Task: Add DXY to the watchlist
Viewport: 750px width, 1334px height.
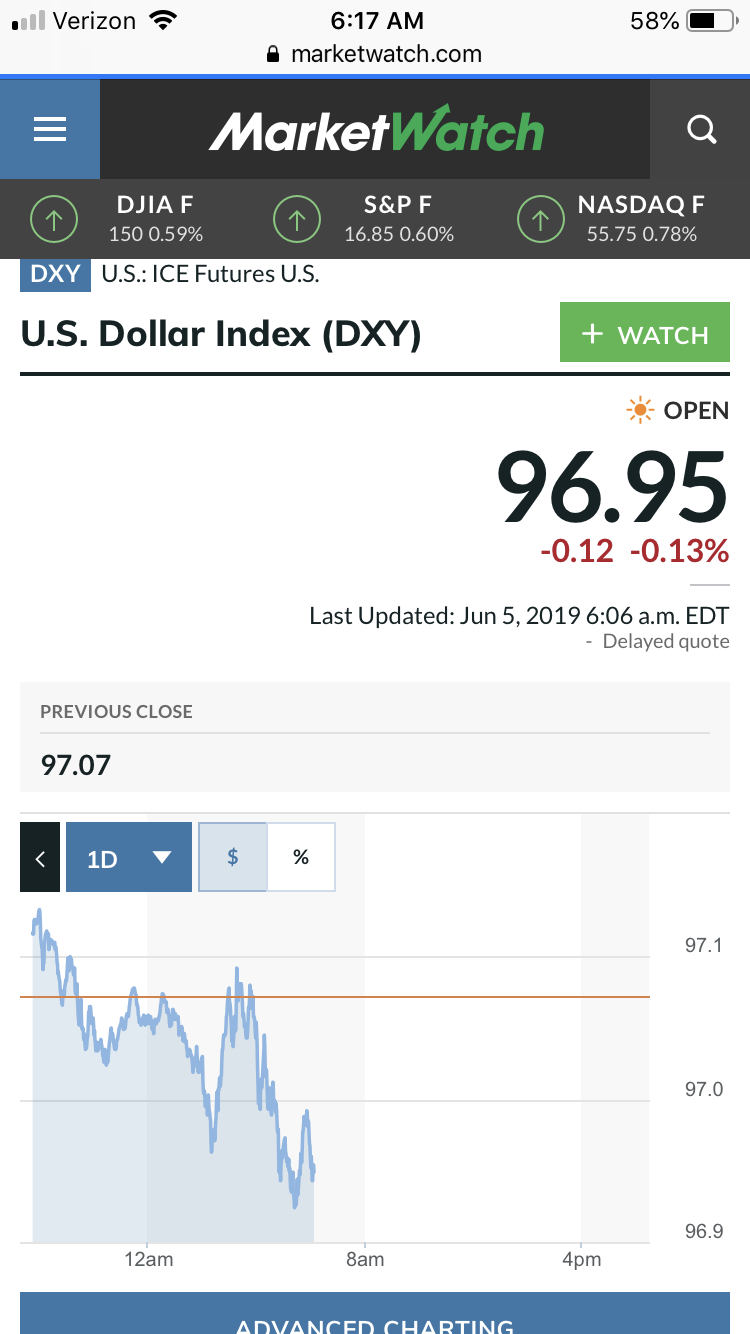Action: (x=645, y=334)
